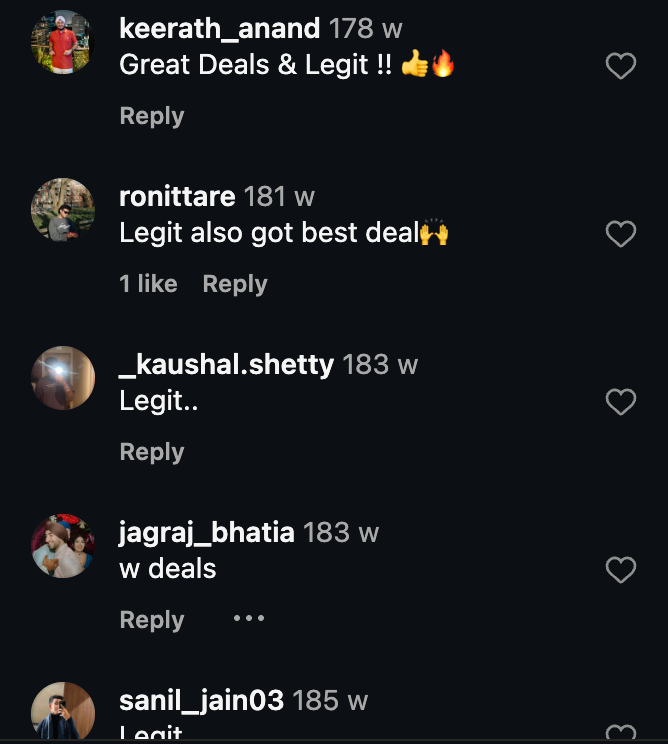The width and height of the screenshot is (668, 744).
Task: Like _kaushal.shetty's comment
Action: pyautogui.click(x=621, y=402)
